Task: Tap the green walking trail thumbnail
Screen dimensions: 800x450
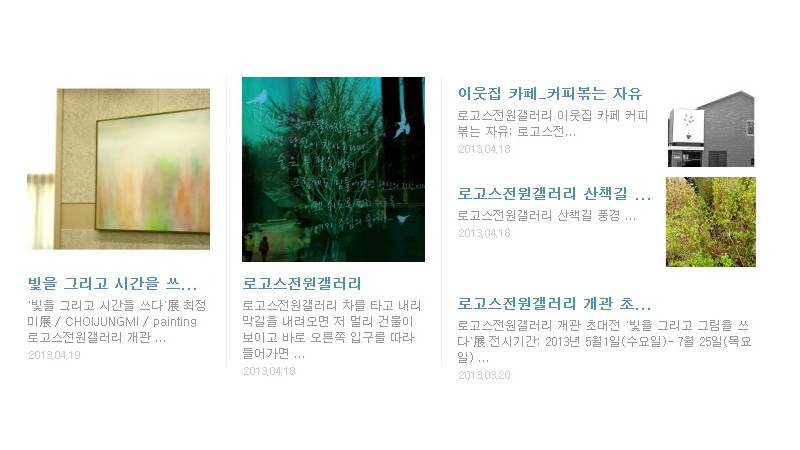Action: (710, 222)
